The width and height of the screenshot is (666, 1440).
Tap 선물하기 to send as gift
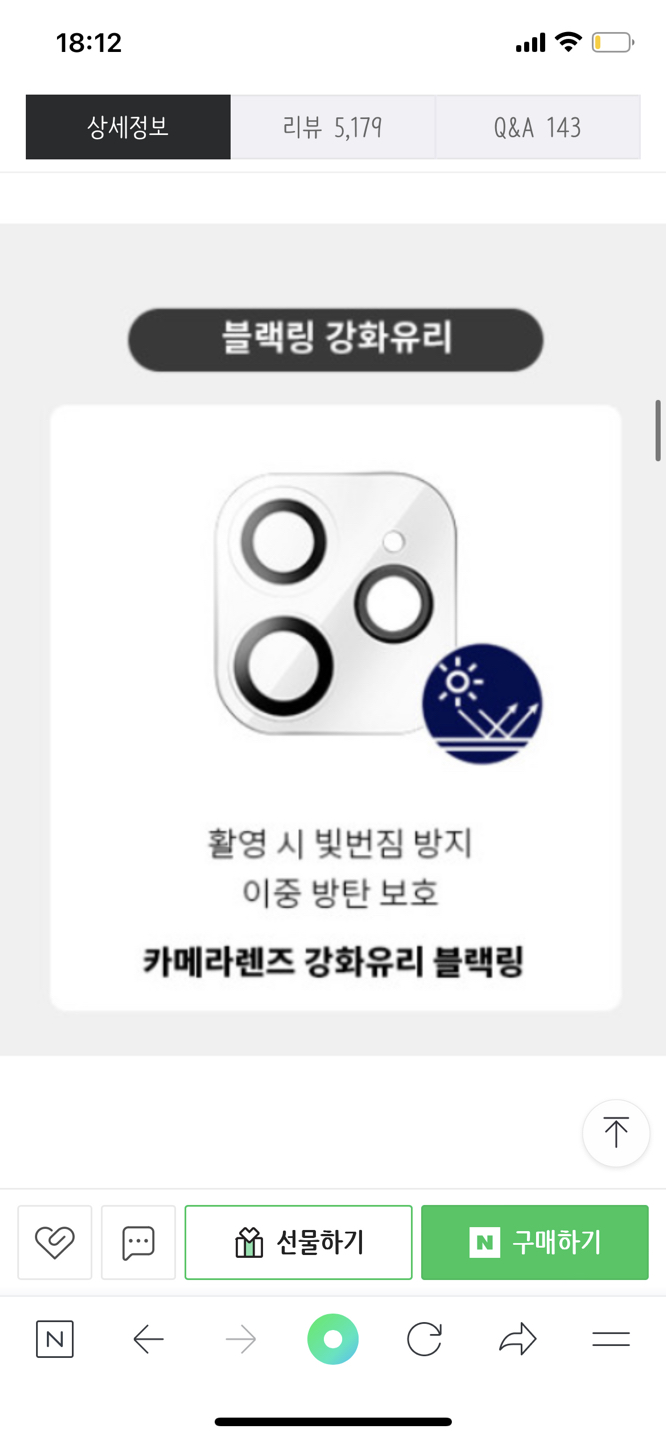(x=298, y=1242)
